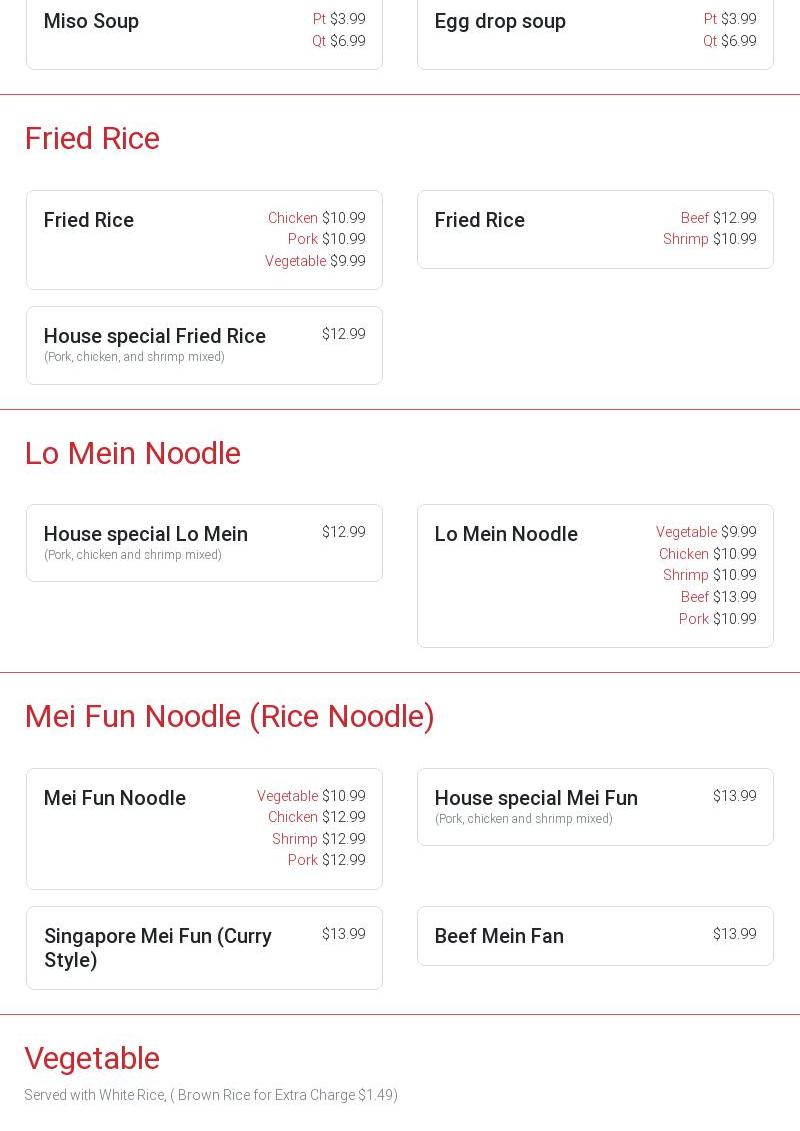800x1131 pixels.
Task: Choose Fried Rice card with Beef and Shrimp
Action: [x=595, y=229]
